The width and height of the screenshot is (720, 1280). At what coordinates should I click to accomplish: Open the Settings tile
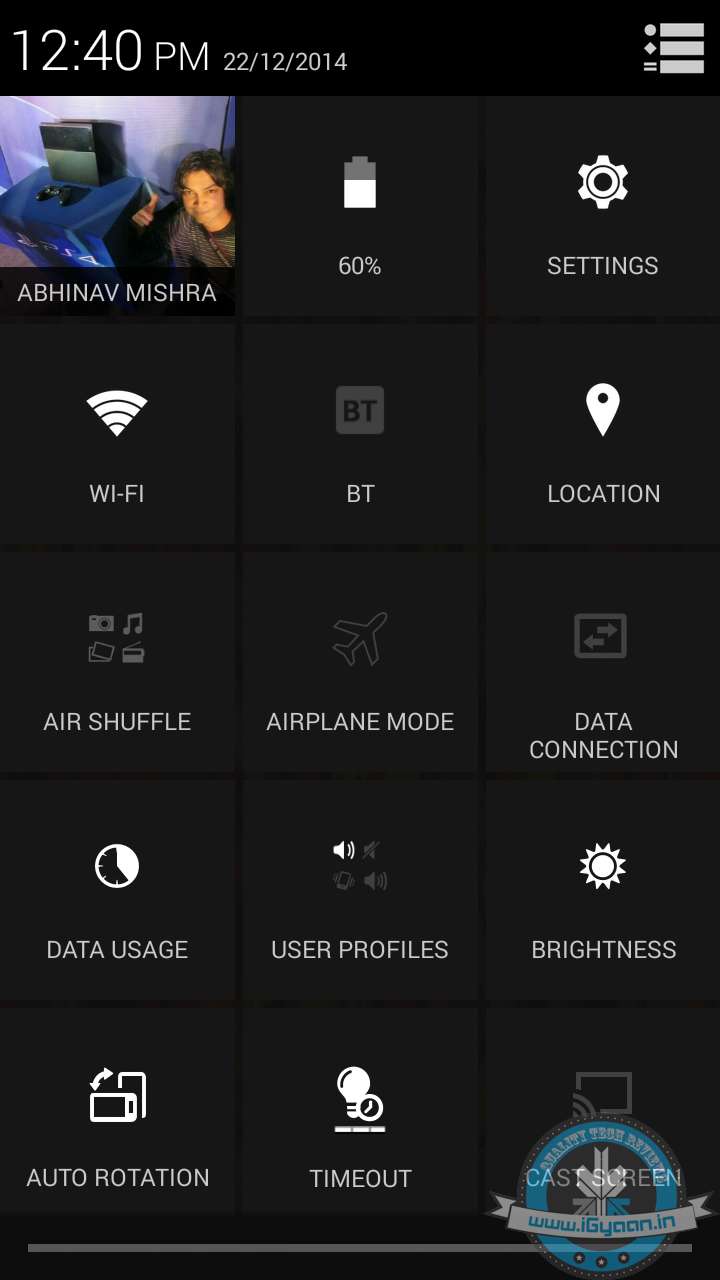603,208
